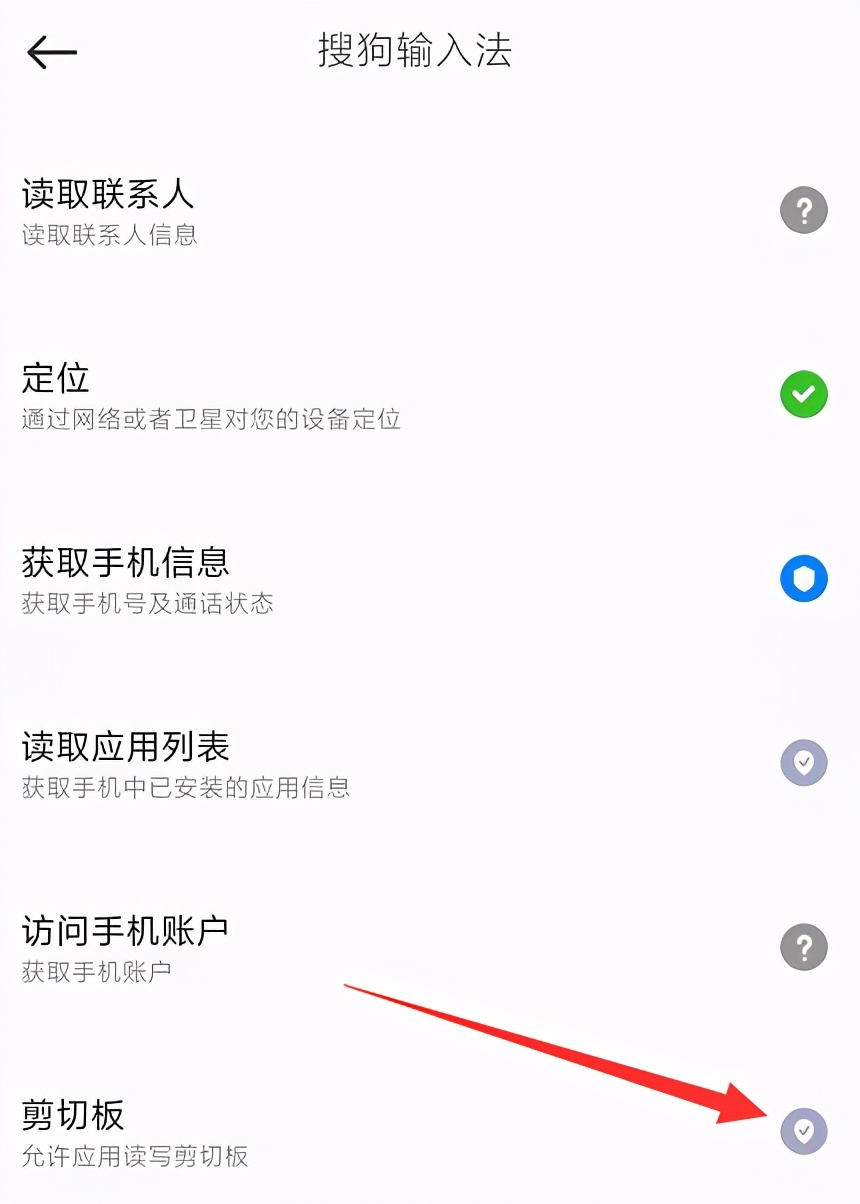Click the 获取手机号及通话状态 description text

(146, 603)
